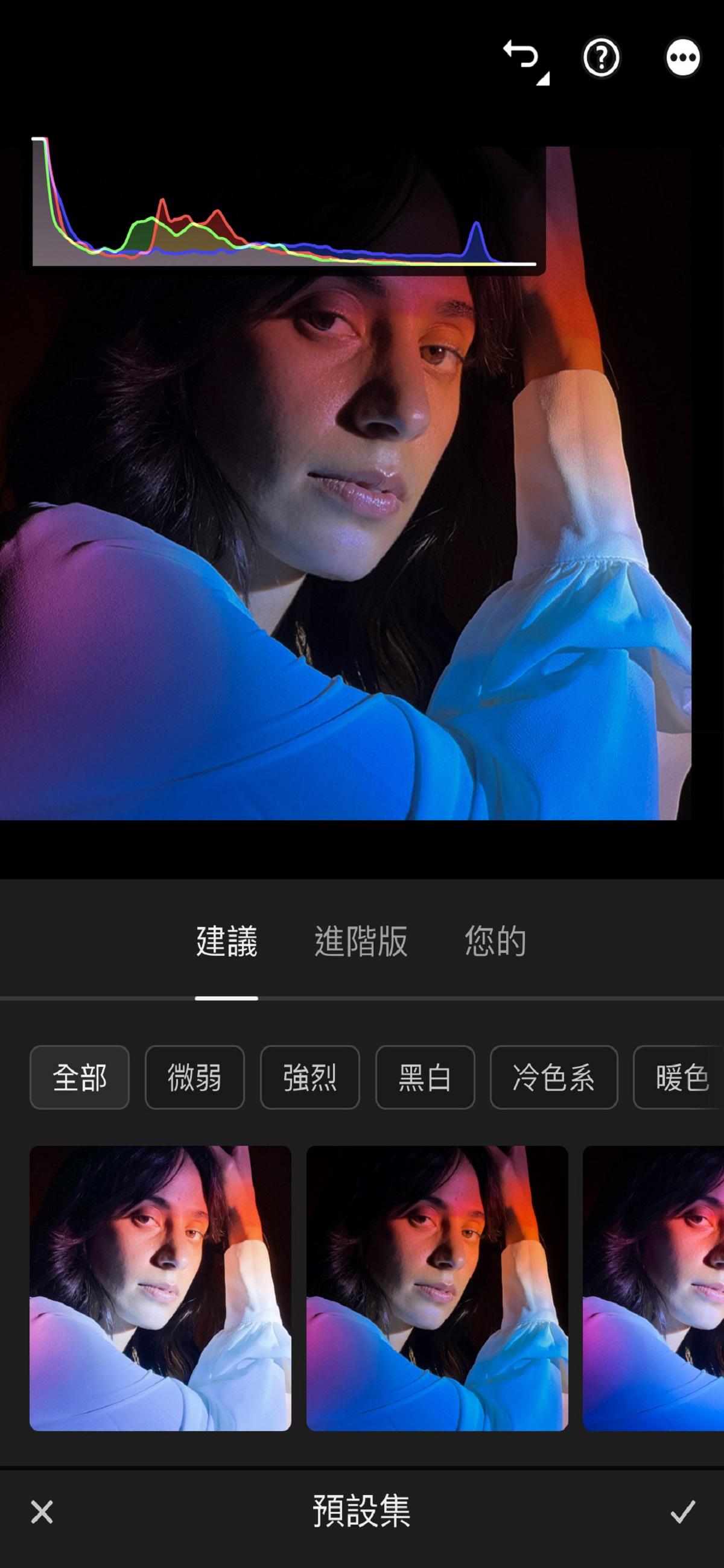Switch to the 進階版 tab
724x1568 pixels.
[x=361, y=940]
